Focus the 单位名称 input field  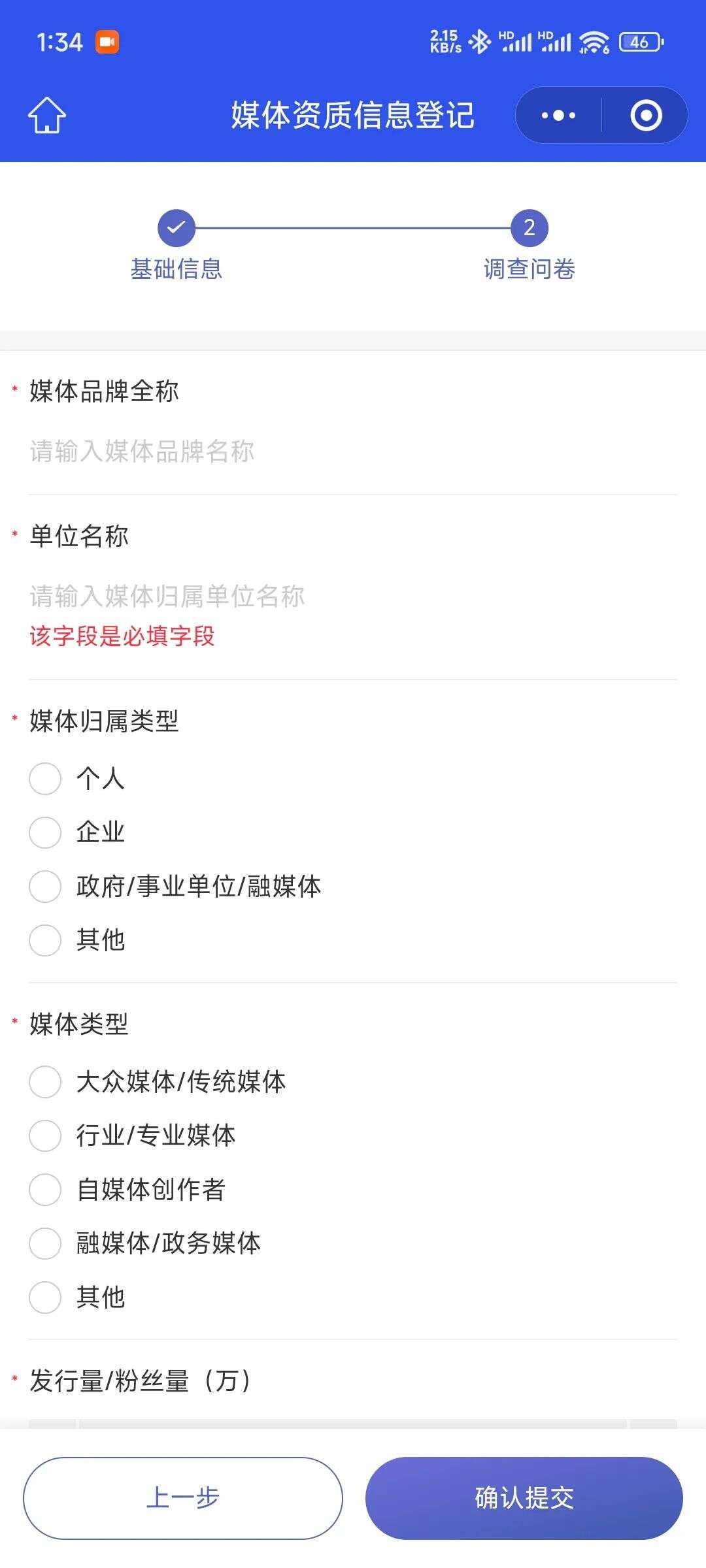pyautogui.click(x=353, y=596)
